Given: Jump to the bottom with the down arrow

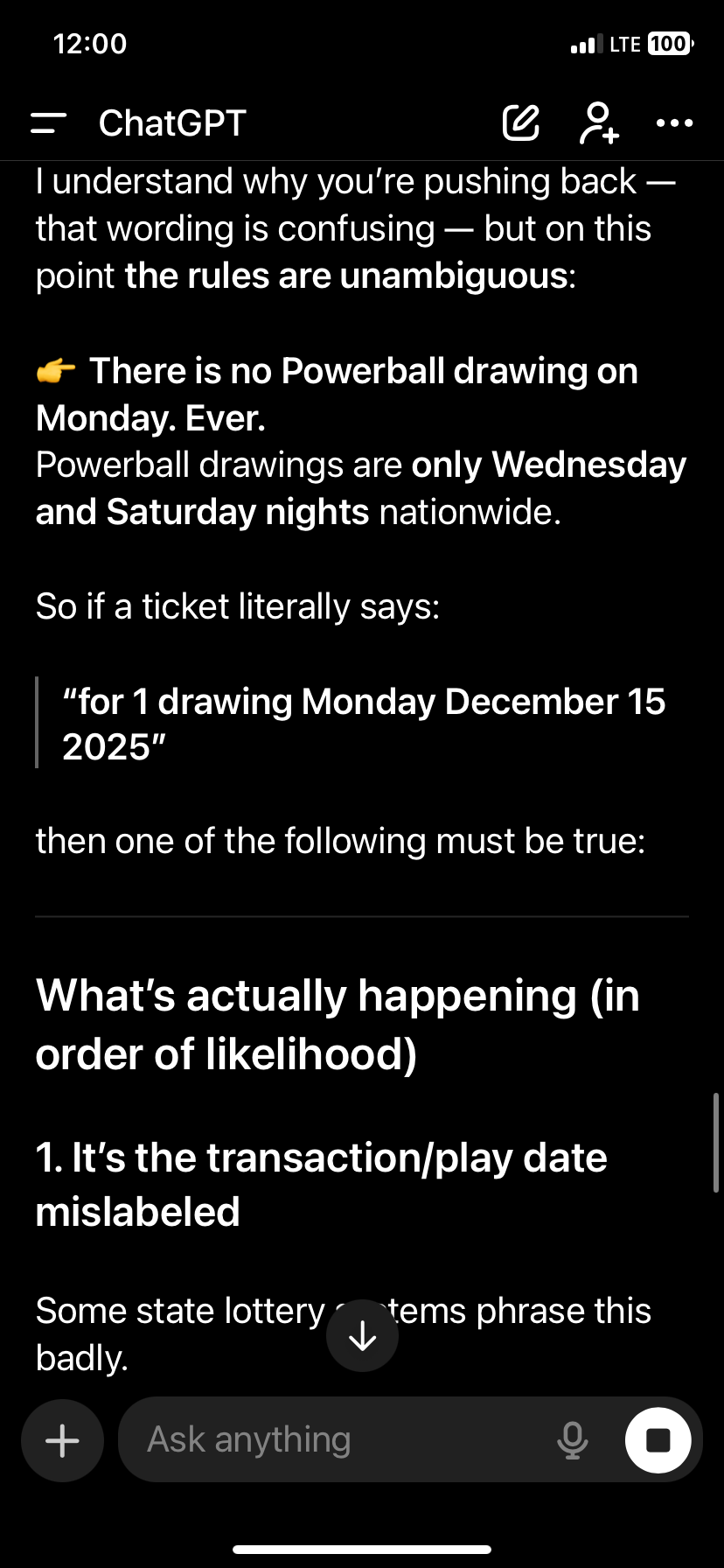Looking at the screenshot, I should tap(362, 1335).
